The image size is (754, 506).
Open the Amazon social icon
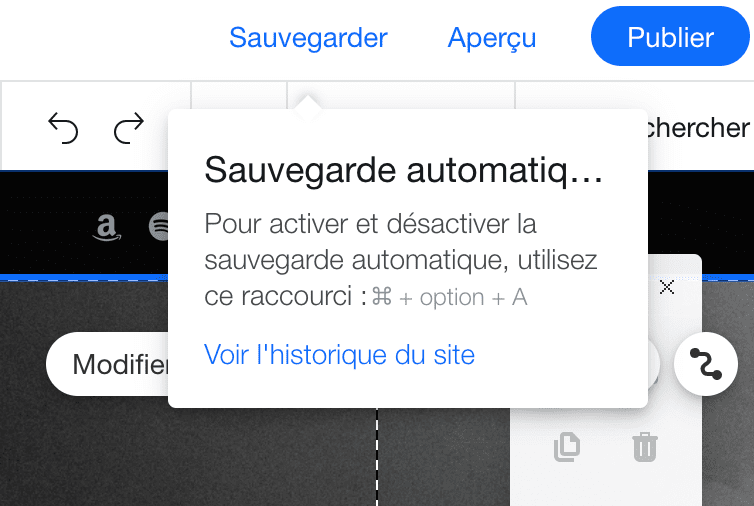click(106, 229)
